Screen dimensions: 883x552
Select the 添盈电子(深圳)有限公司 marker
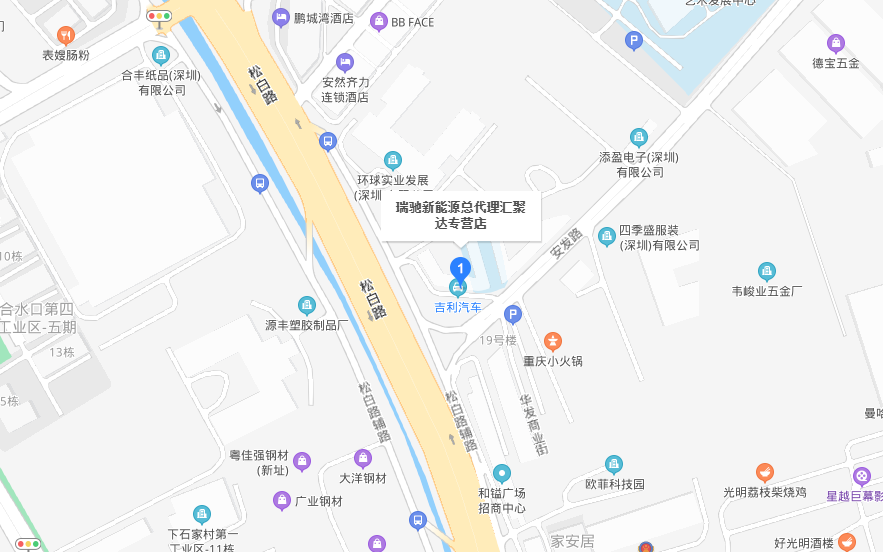(x=638, y=137)
